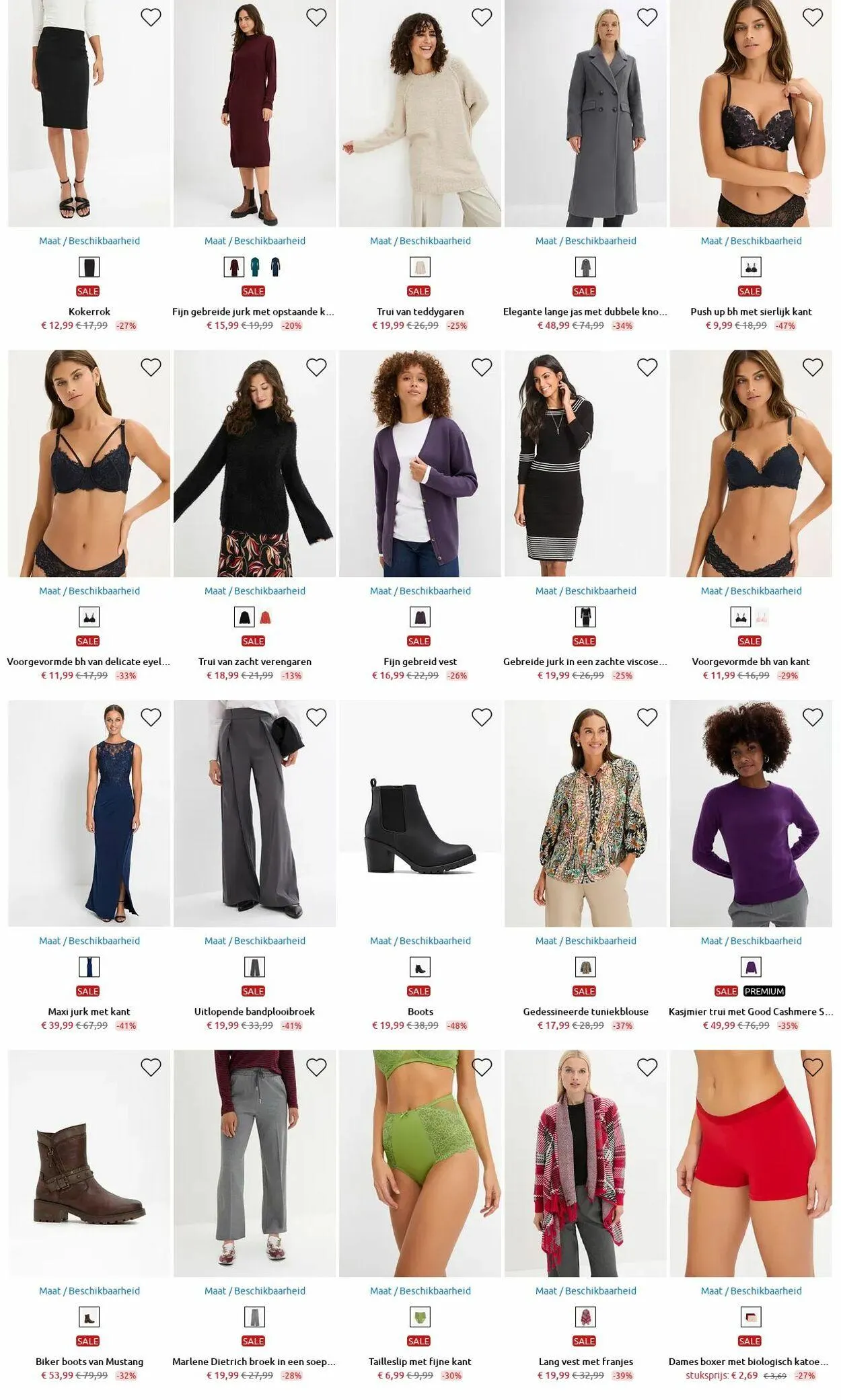Add the Kokerrok to favorites
Image resolution: width=841 pixels, height=1400 pixels.
pos(151,17)
